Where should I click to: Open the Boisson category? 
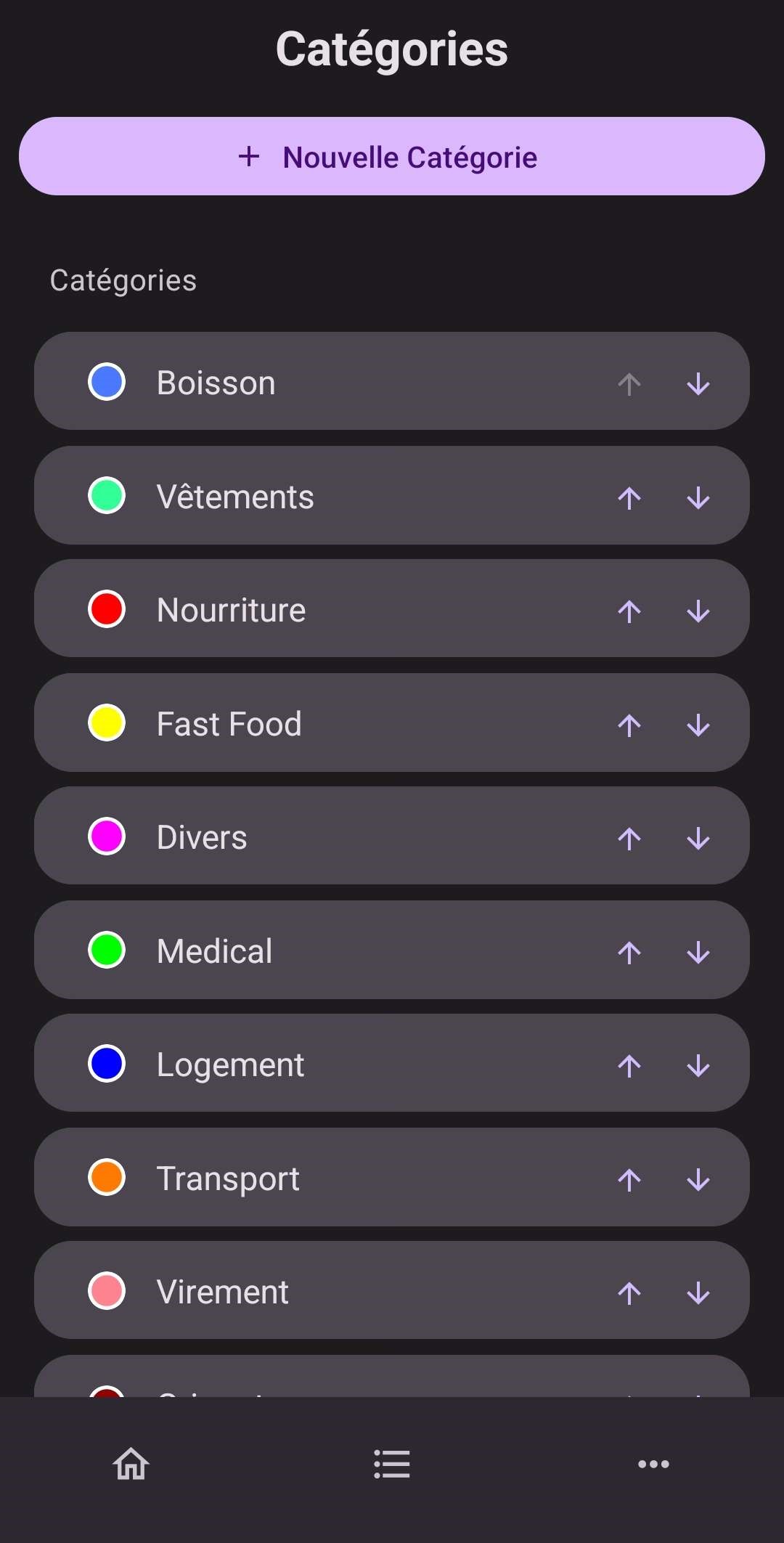pyautogui.click(x=392, y=380)
